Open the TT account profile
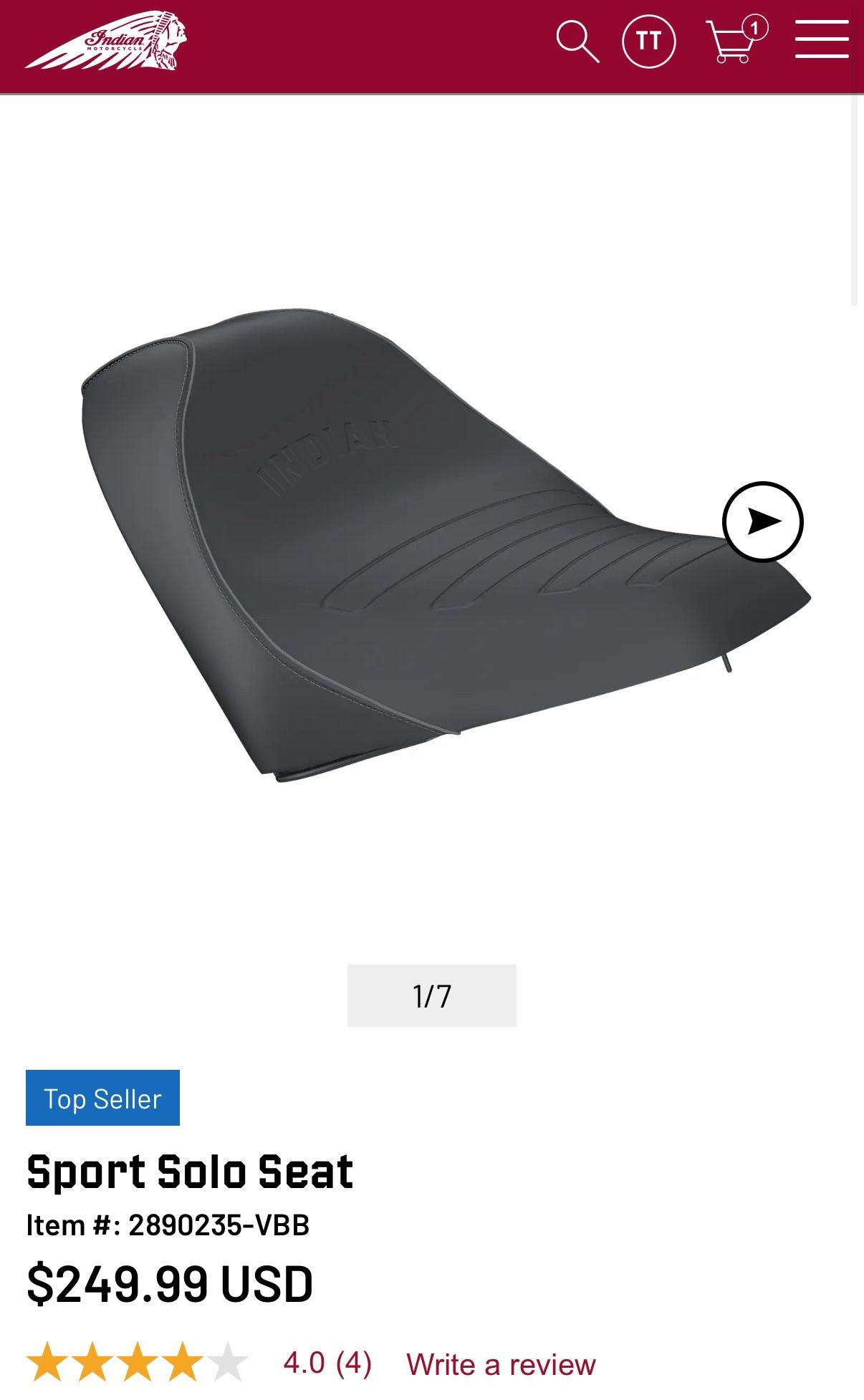This screenshot has width=864, height=1400. (648, 42)
